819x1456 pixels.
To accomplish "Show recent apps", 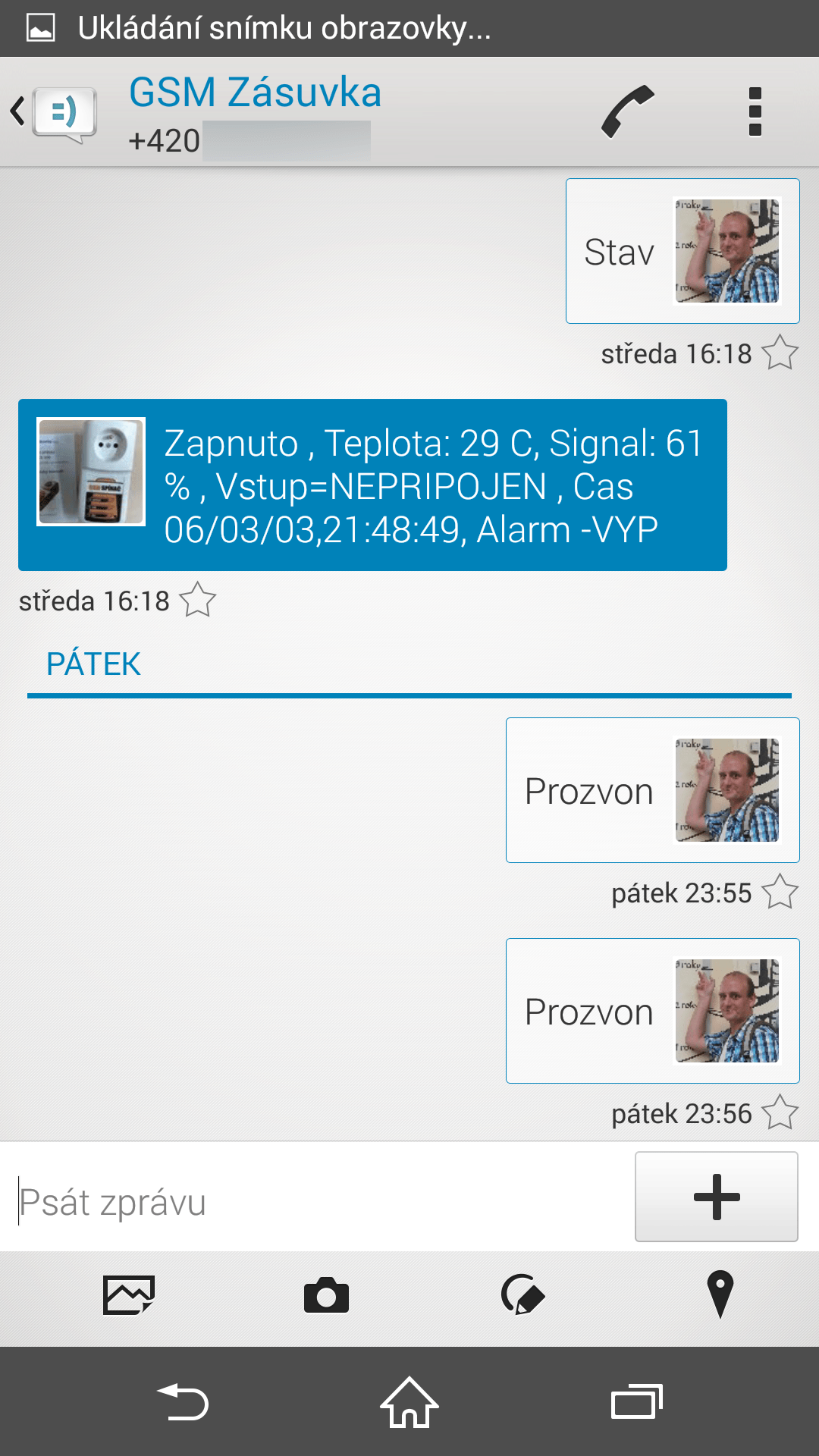I will [x=637, y=1402].
